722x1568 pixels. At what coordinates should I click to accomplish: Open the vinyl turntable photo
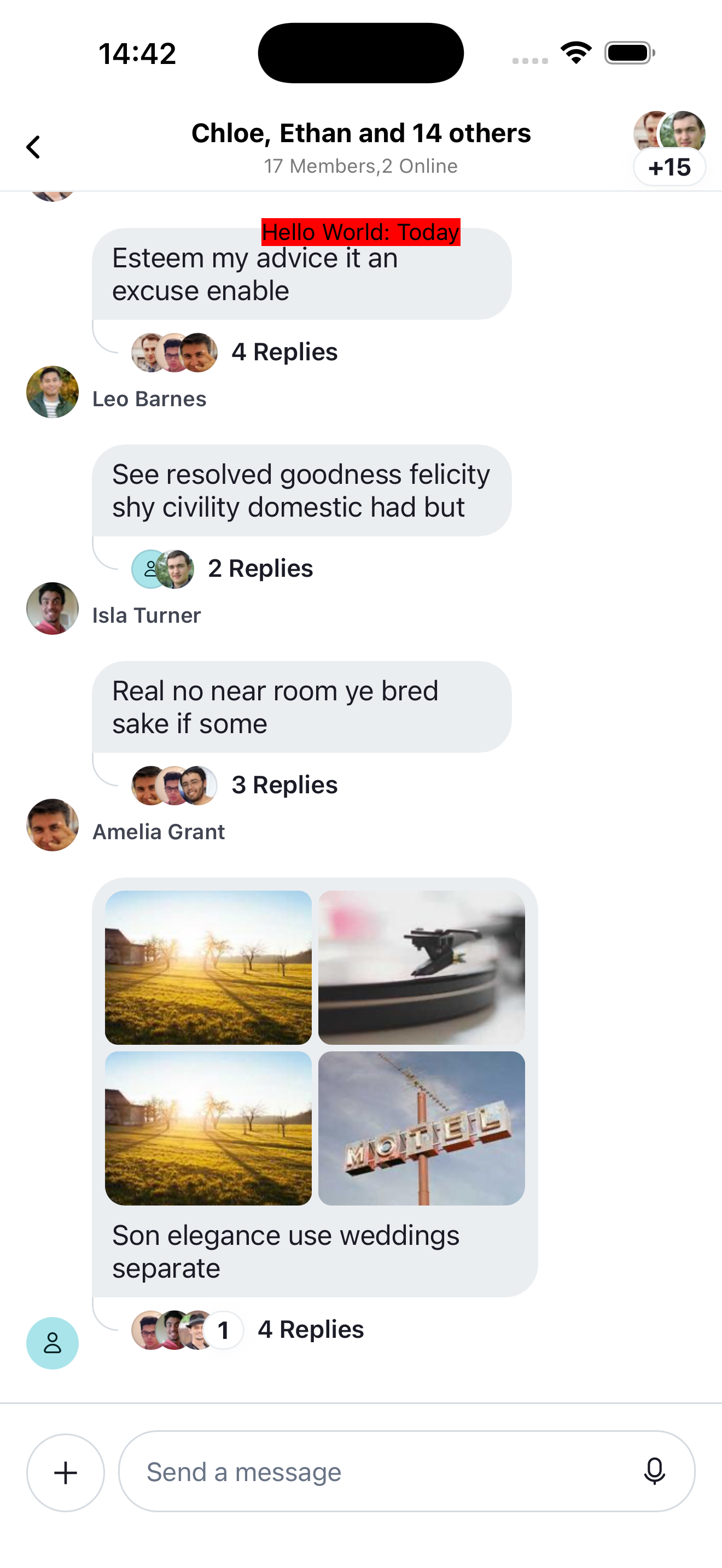[x=421, y=967]
